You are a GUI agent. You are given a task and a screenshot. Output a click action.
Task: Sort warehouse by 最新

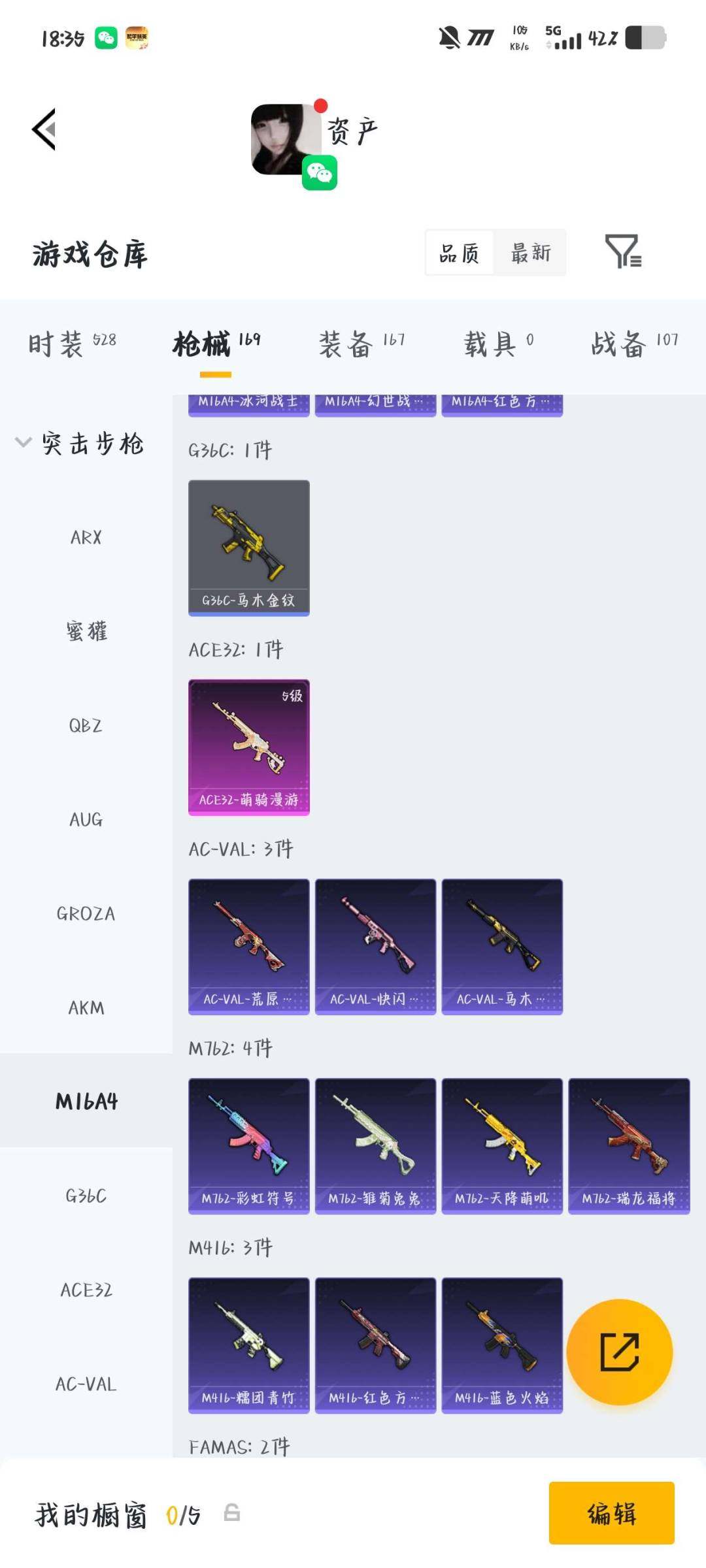(x=530, y=253)
